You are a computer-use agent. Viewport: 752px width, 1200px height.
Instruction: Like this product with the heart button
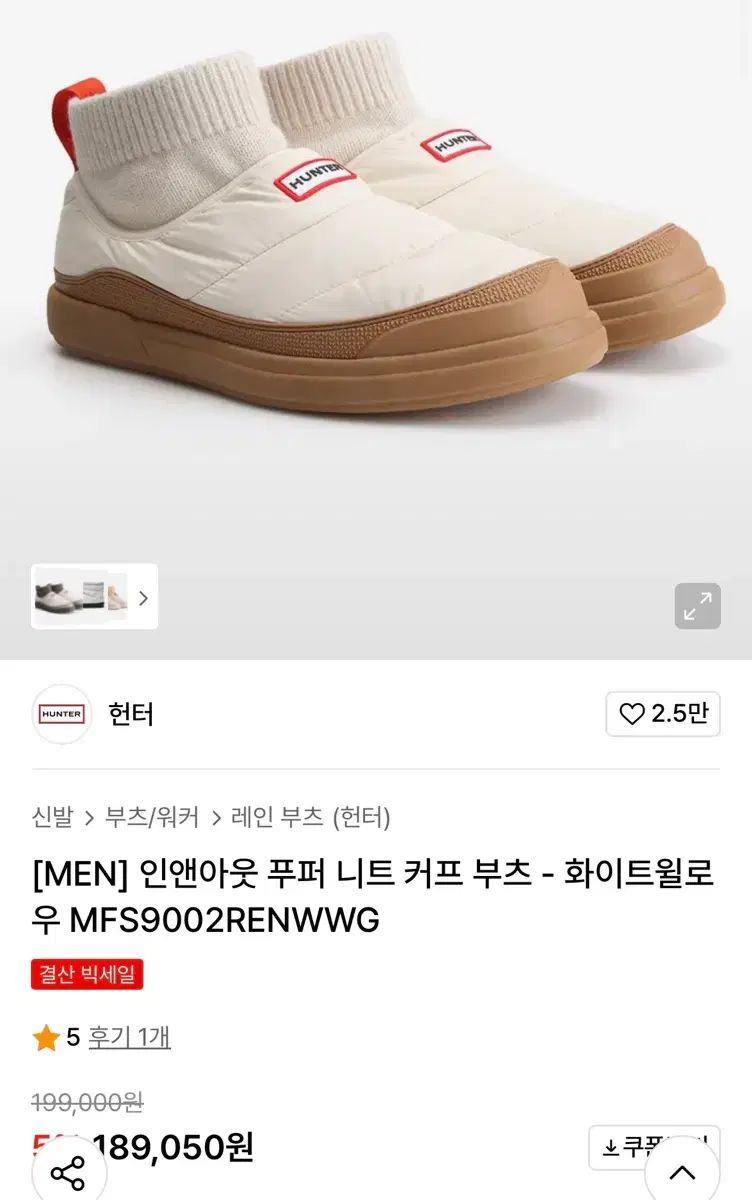663,714
